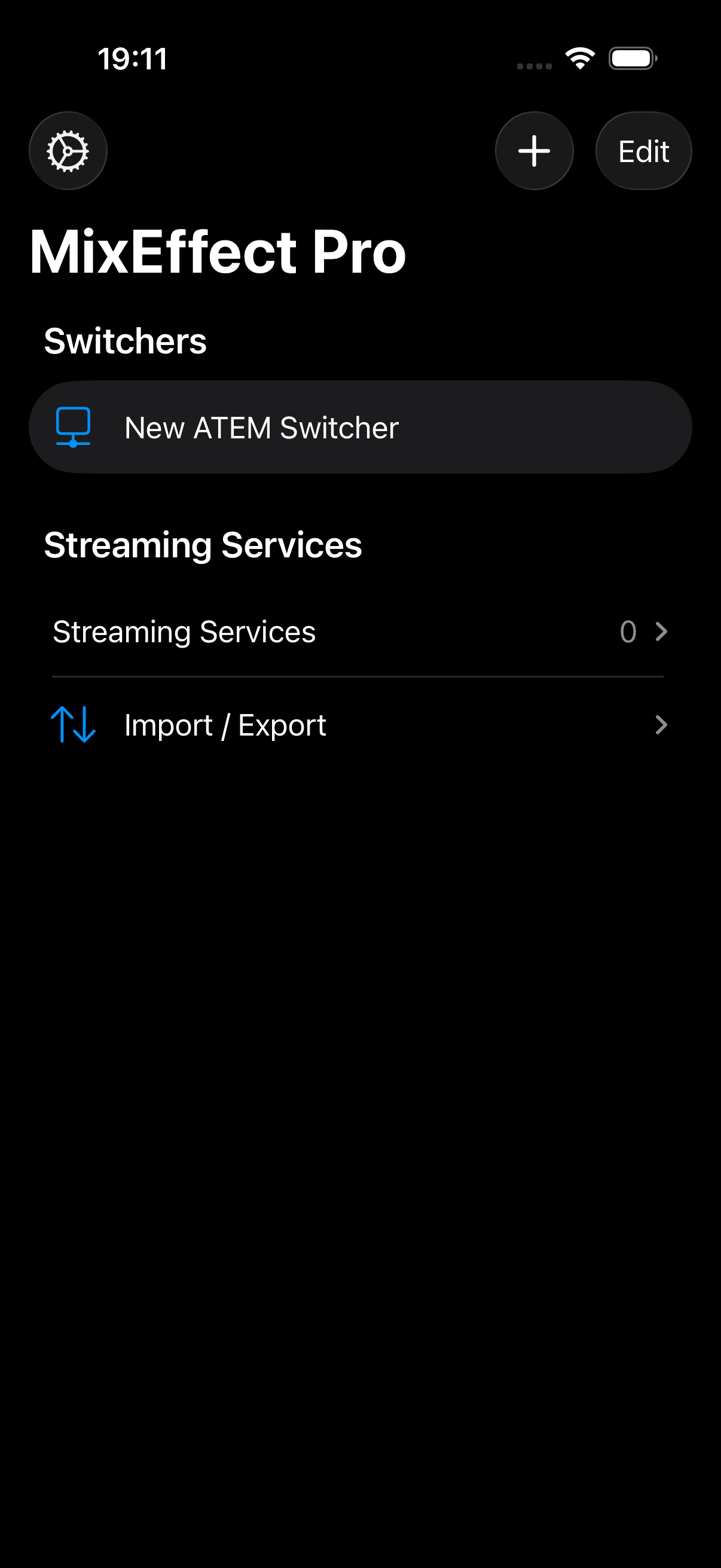The height and width of the screenshot is (1568, 721).
Task: Open New ATEM Switcher
Action: pos(360,428)
